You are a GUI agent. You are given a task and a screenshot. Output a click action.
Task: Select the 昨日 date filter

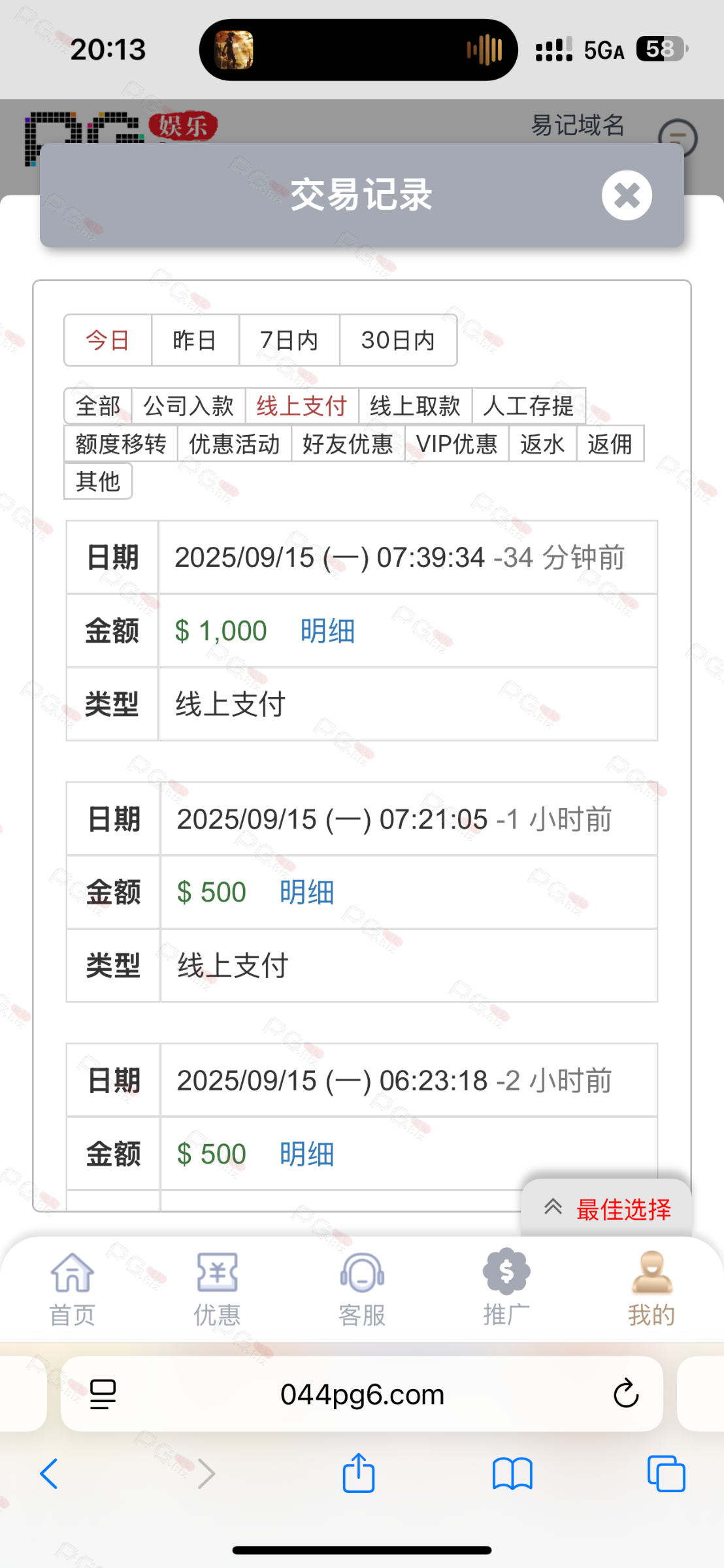click(195, 340)
